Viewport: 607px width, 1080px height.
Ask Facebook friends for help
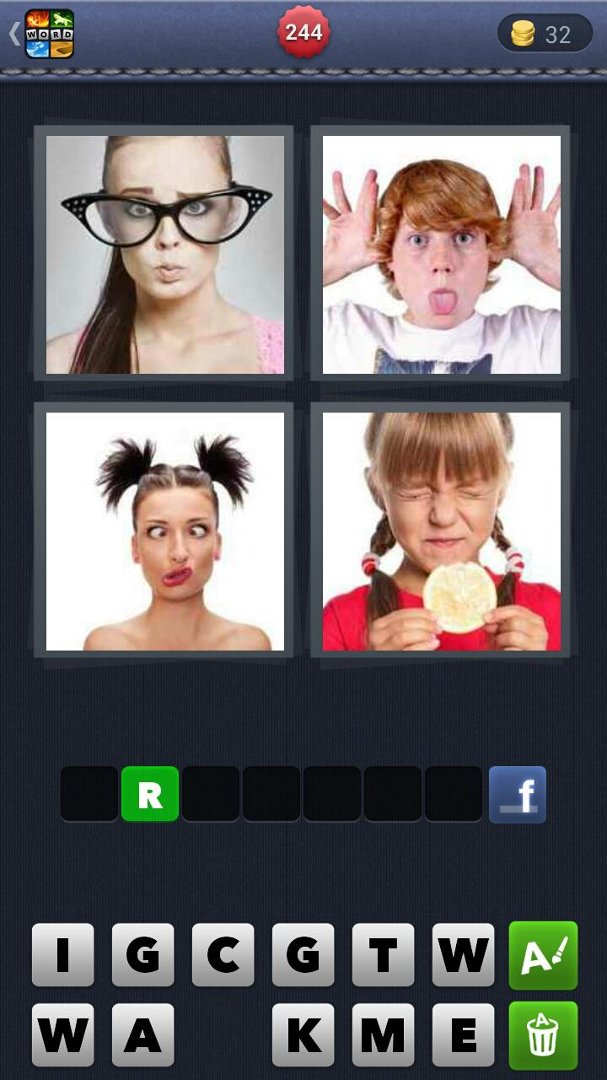(517, 794)
